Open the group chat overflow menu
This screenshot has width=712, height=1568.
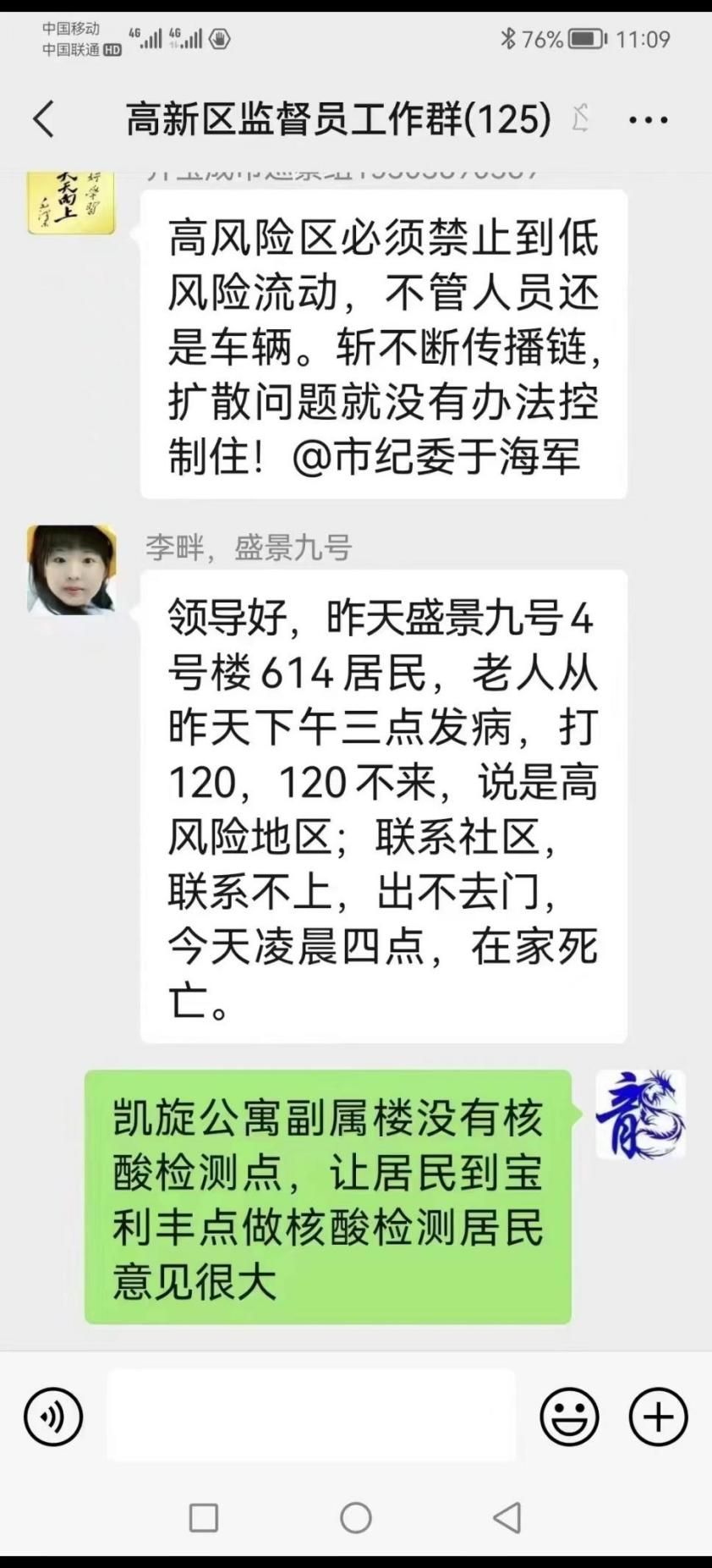point(649,120)
